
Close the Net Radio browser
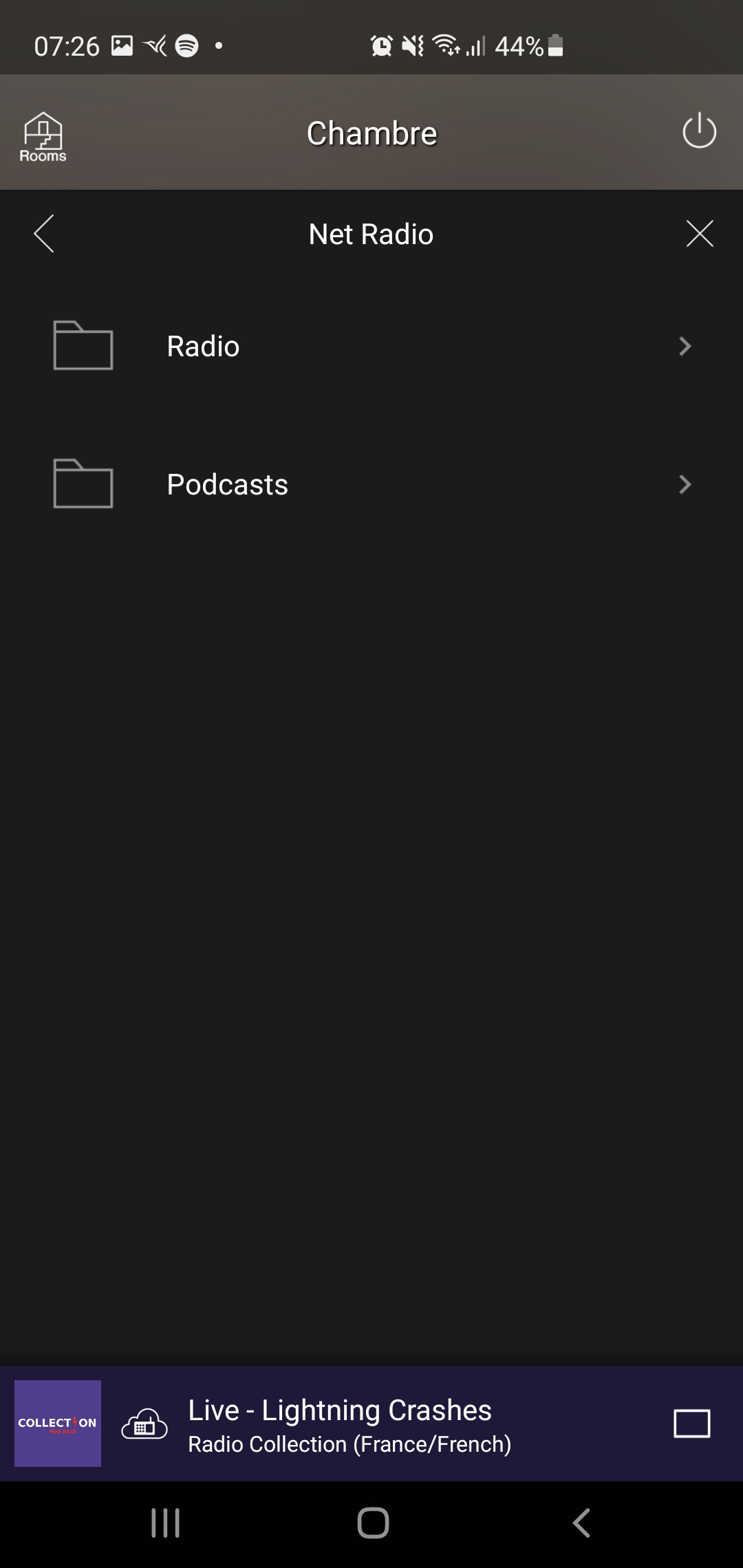coord(699,234)
